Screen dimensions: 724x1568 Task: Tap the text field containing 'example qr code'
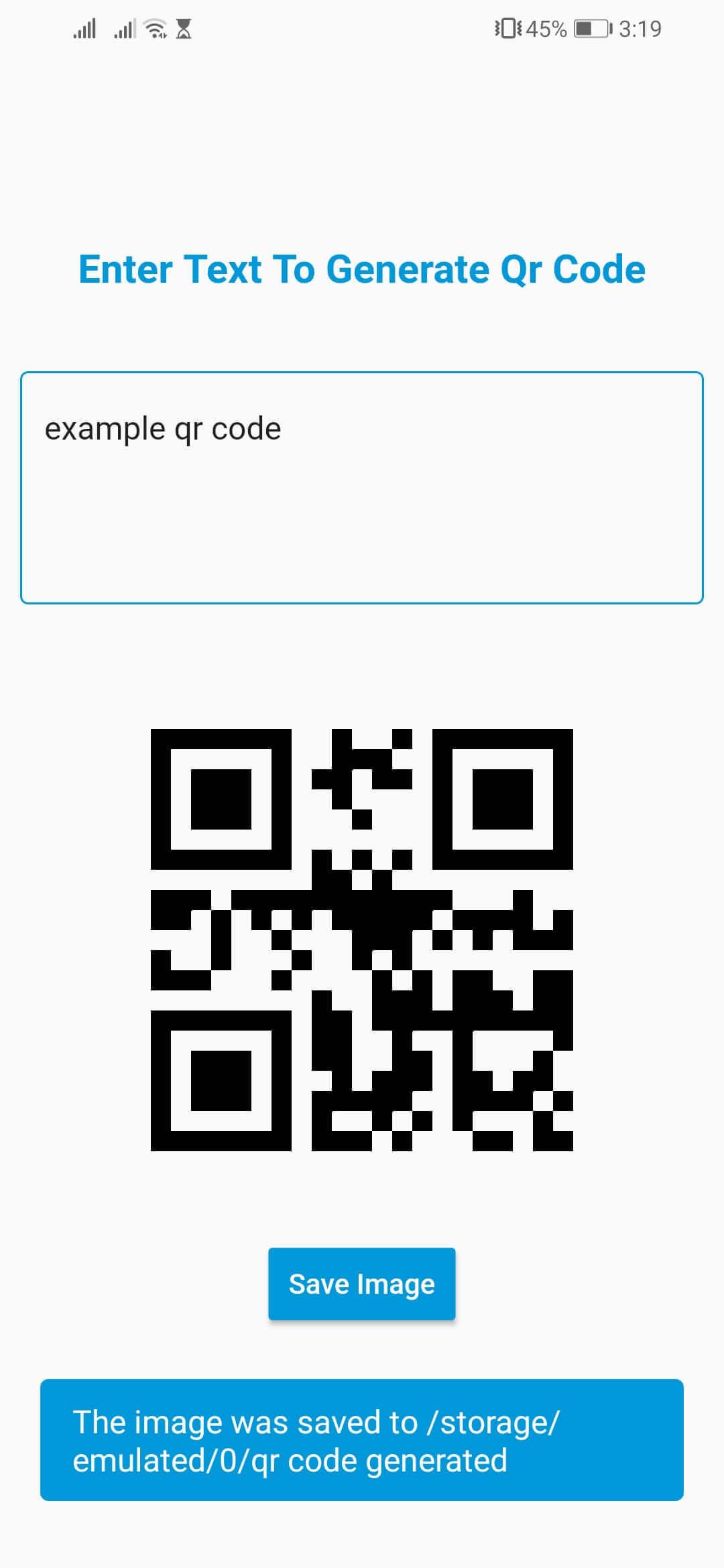tap(362, 487)
